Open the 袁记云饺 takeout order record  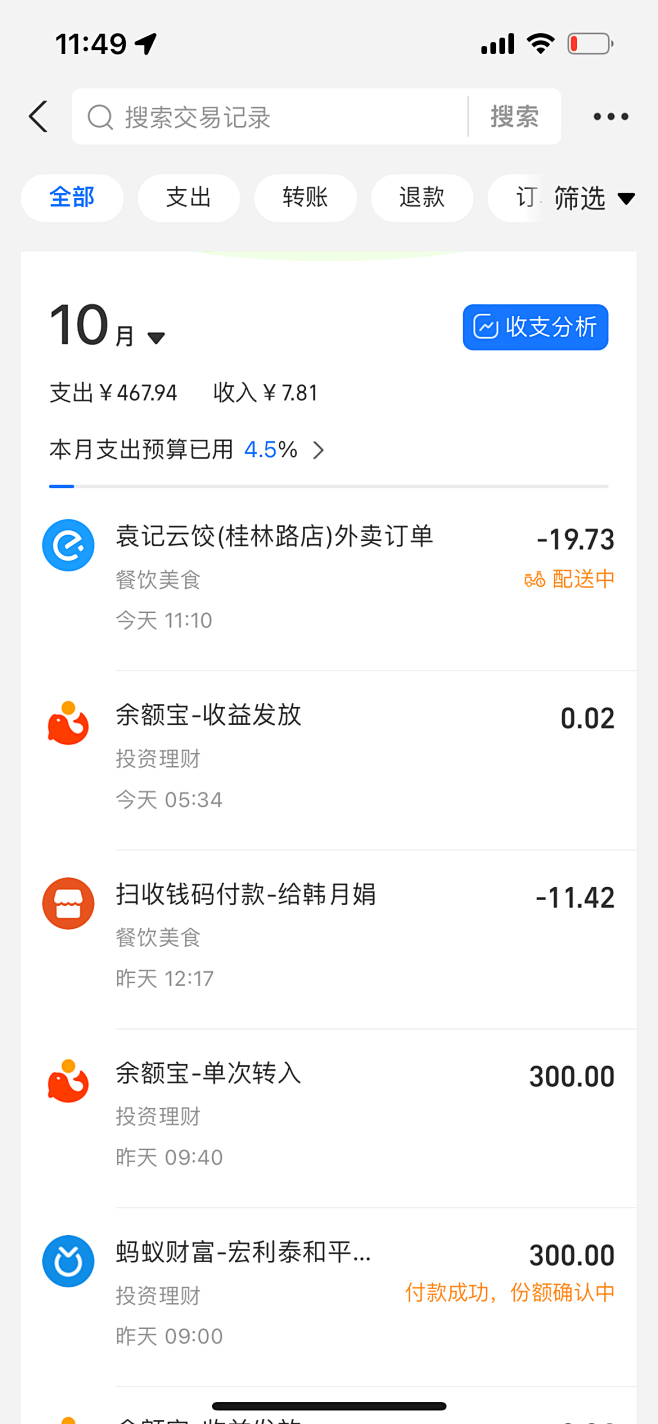click(x=329, y=580)
